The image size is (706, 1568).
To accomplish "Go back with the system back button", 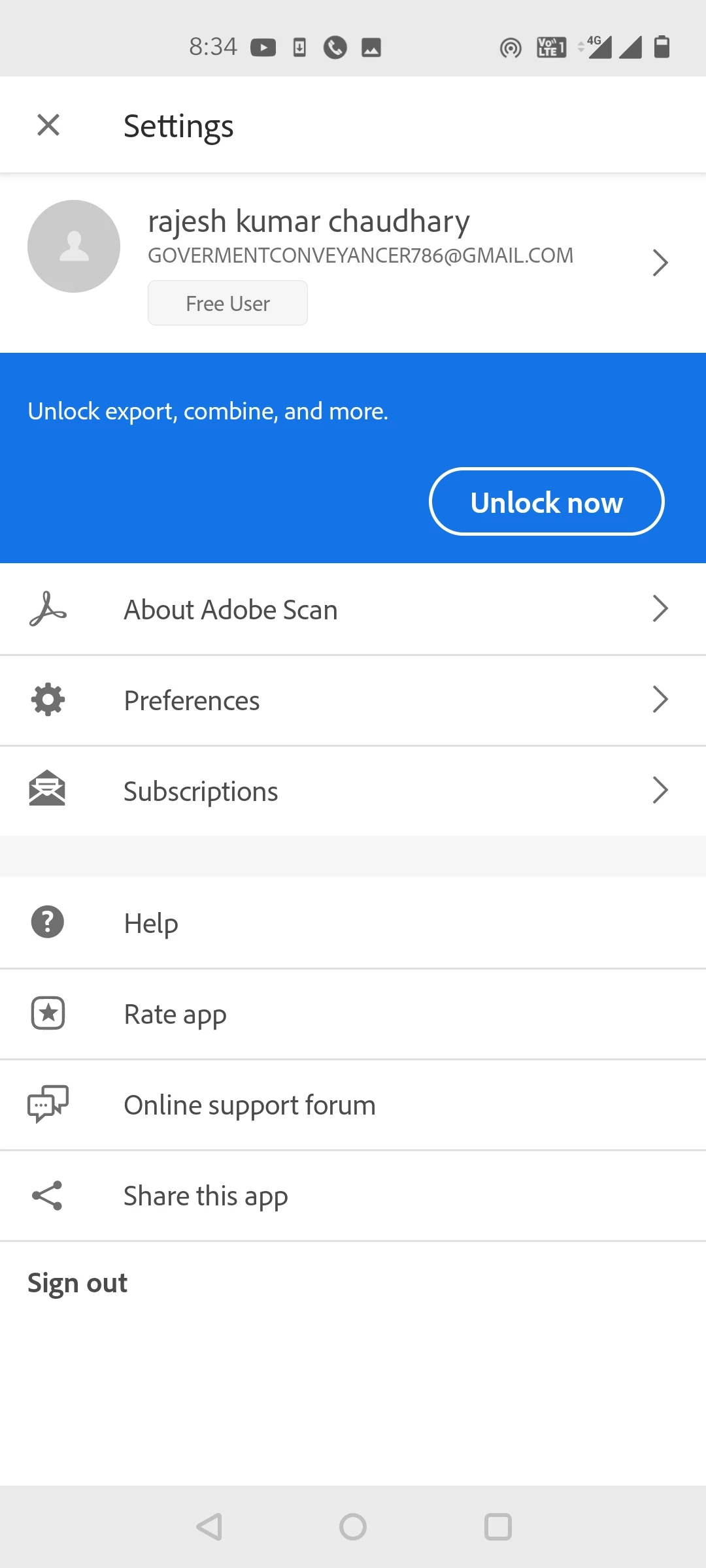I will tap(209, 1527).
